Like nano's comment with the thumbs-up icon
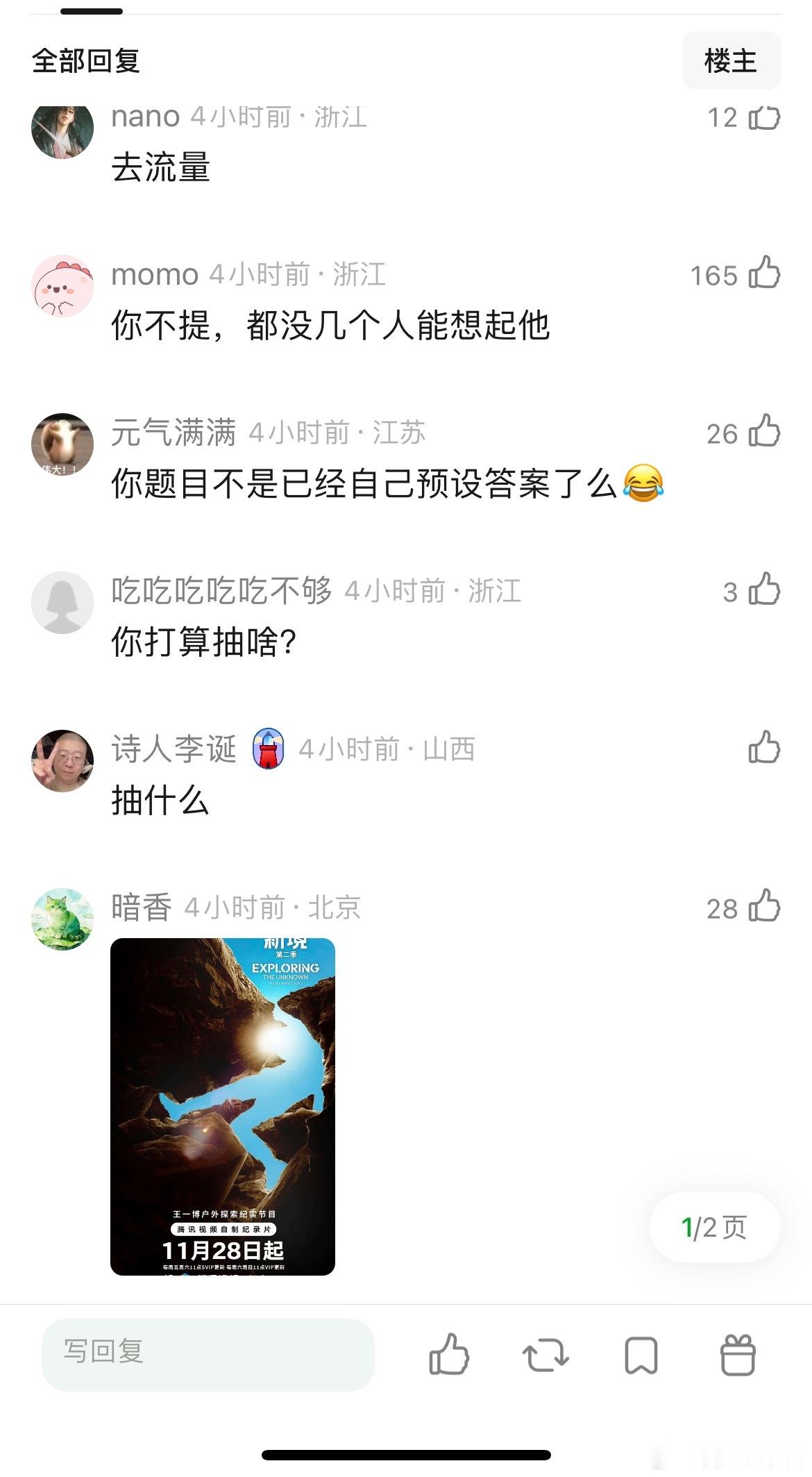This screenshot has width=812, height=1477. (x=763, y=119)
